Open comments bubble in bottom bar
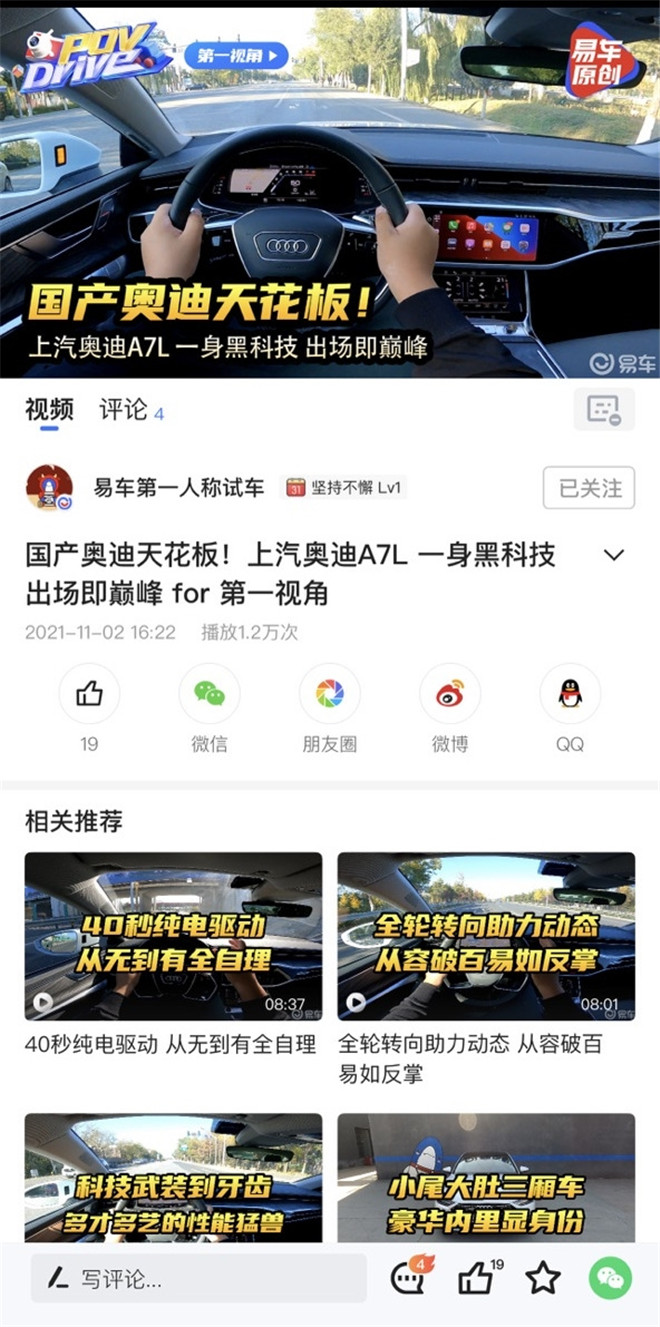 pos(408,1277)
